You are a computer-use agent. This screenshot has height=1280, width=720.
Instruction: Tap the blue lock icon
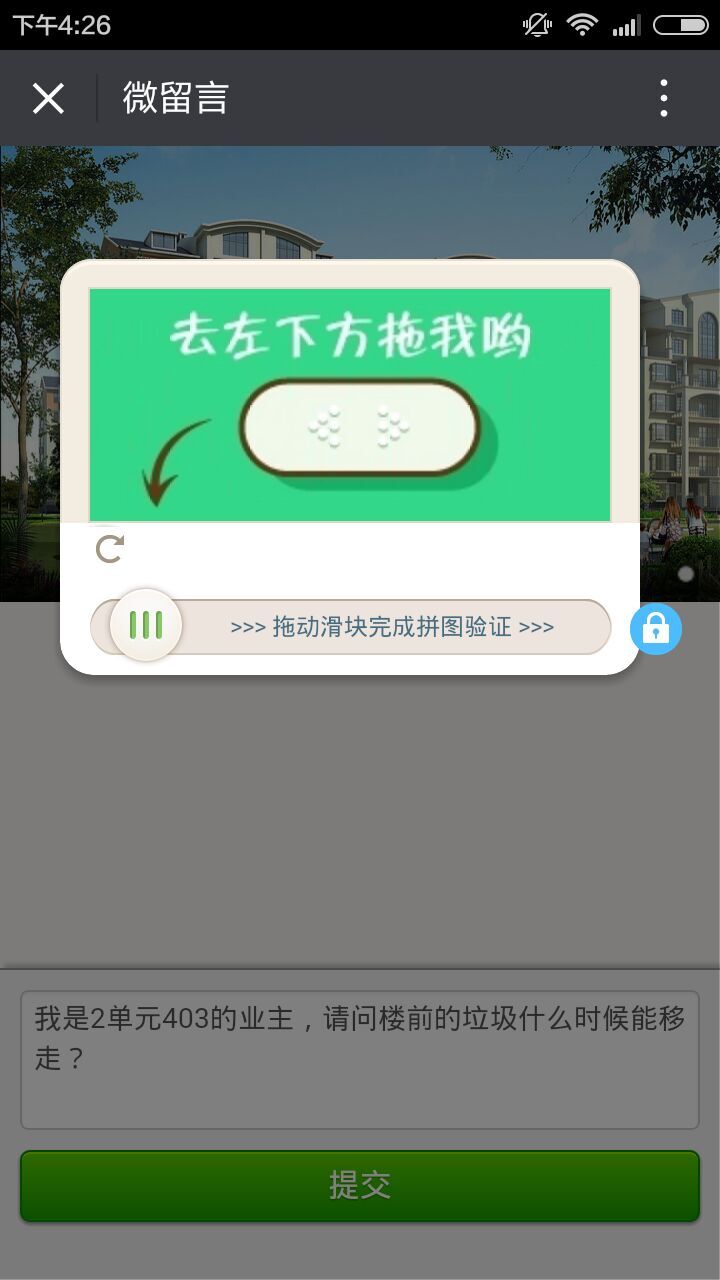click(x=656, y=629)
